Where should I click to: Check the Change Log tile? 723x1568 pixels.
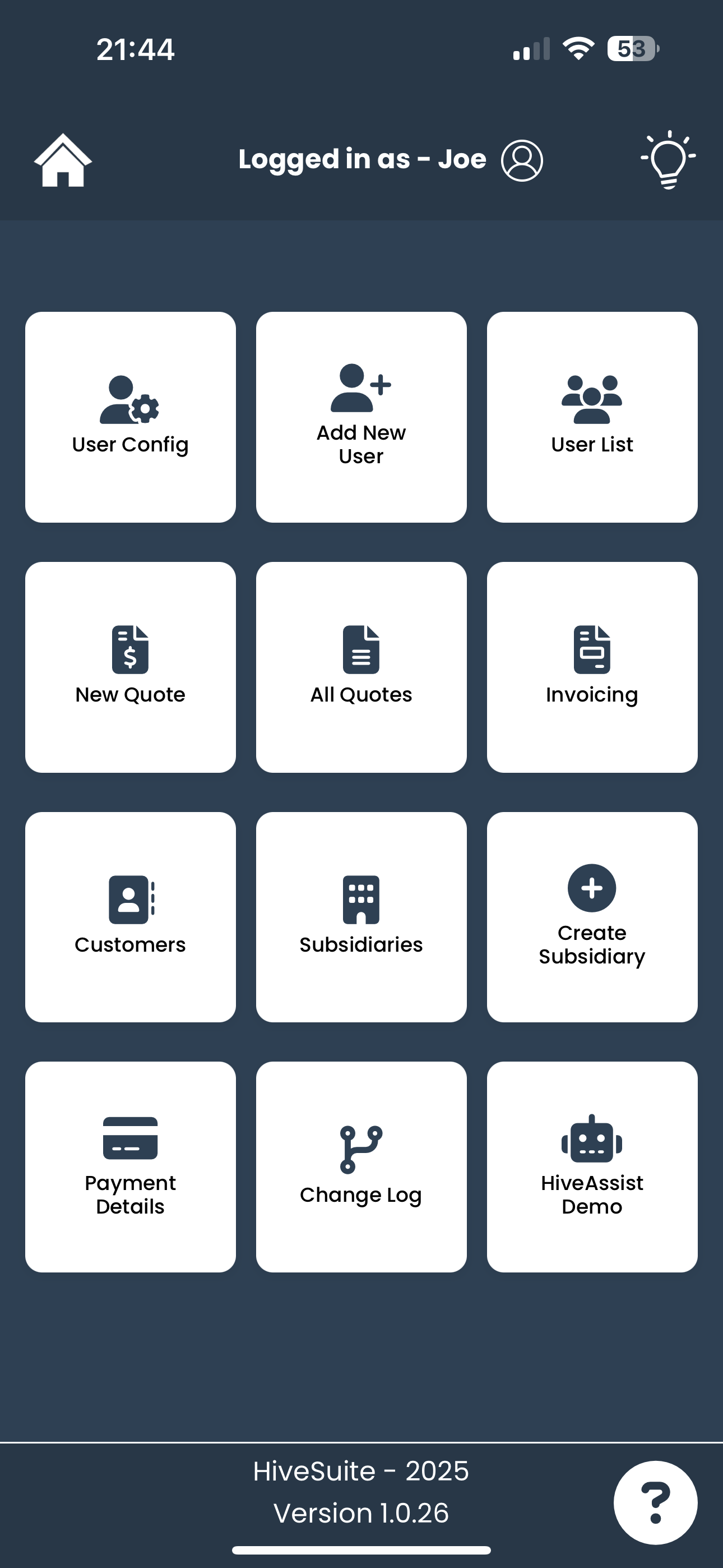(x=361, y=1167)
